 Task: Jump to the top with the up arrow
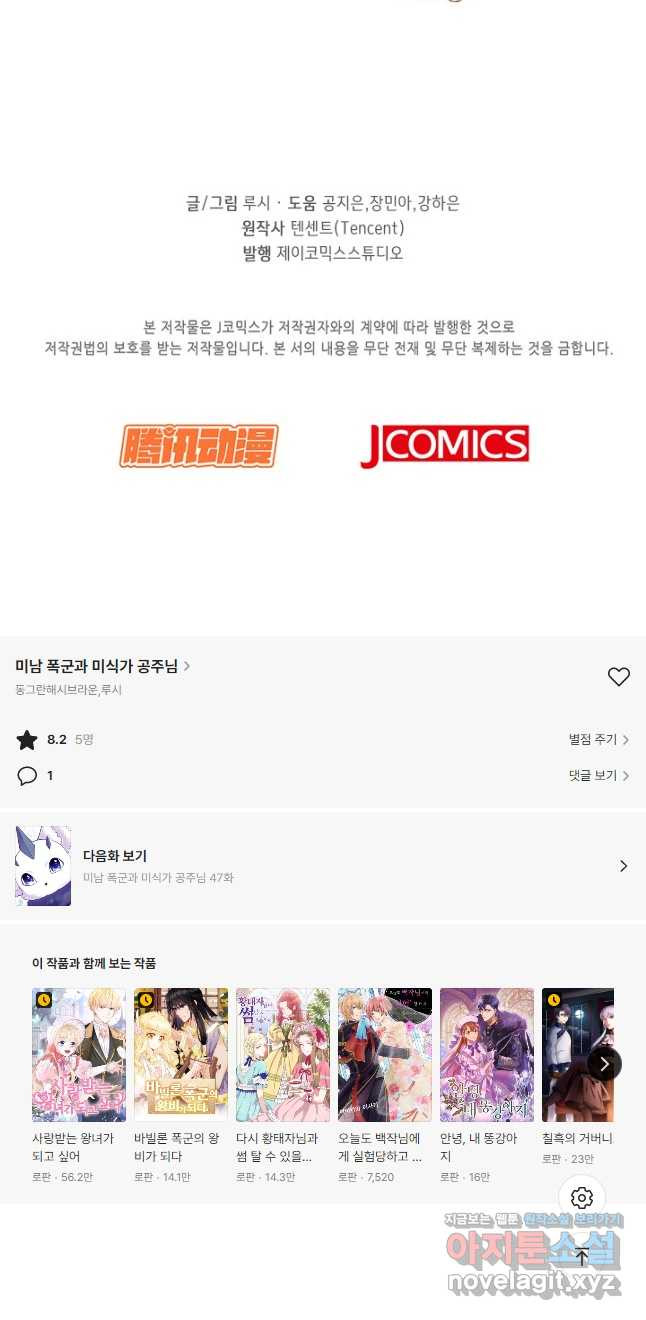coord(582,1257)
